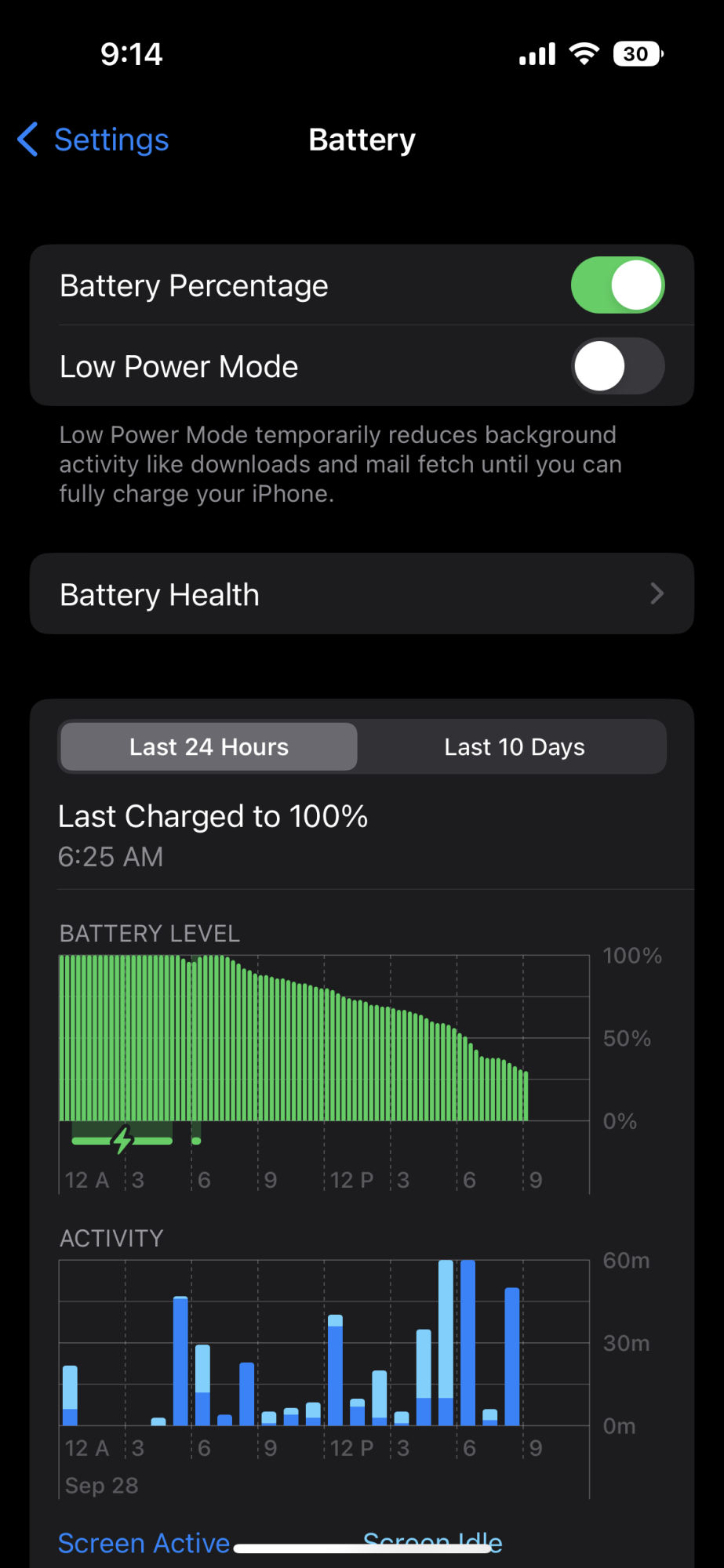Switch to Last 10 Days view

514,747
